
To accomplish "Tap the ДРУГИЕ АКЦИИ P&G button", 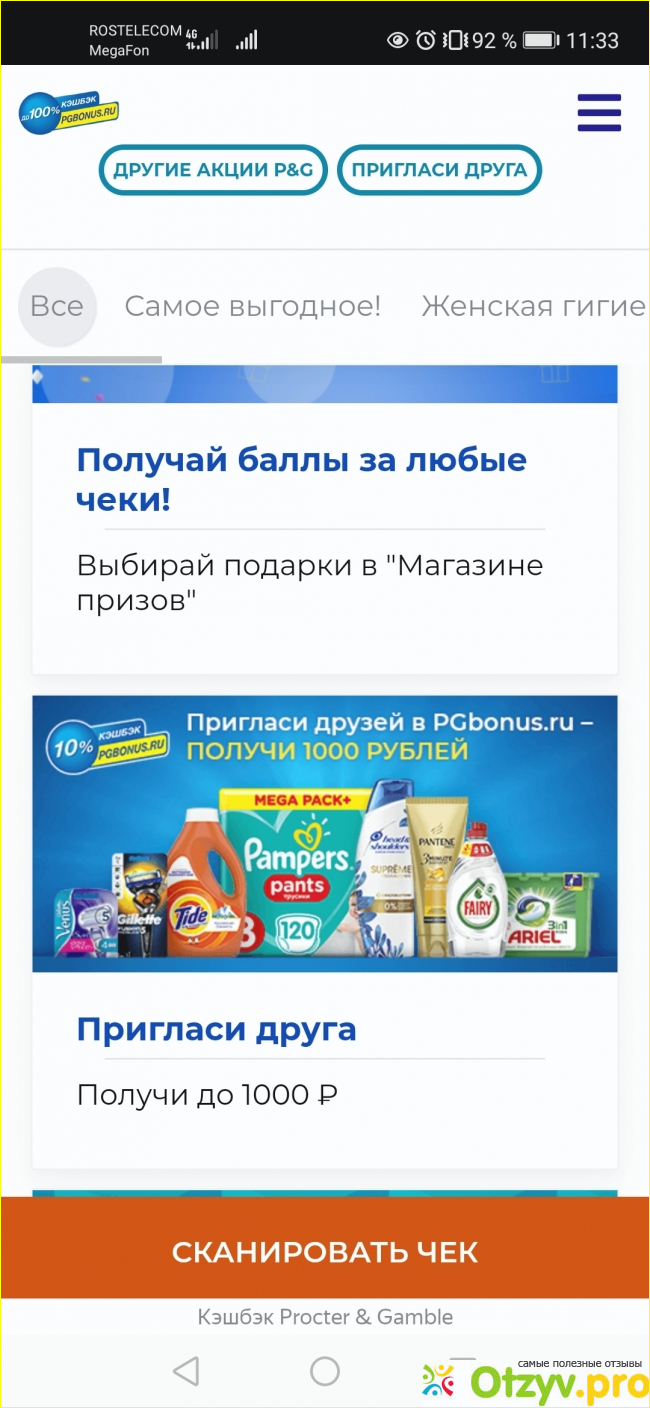I will click(213, 170).
